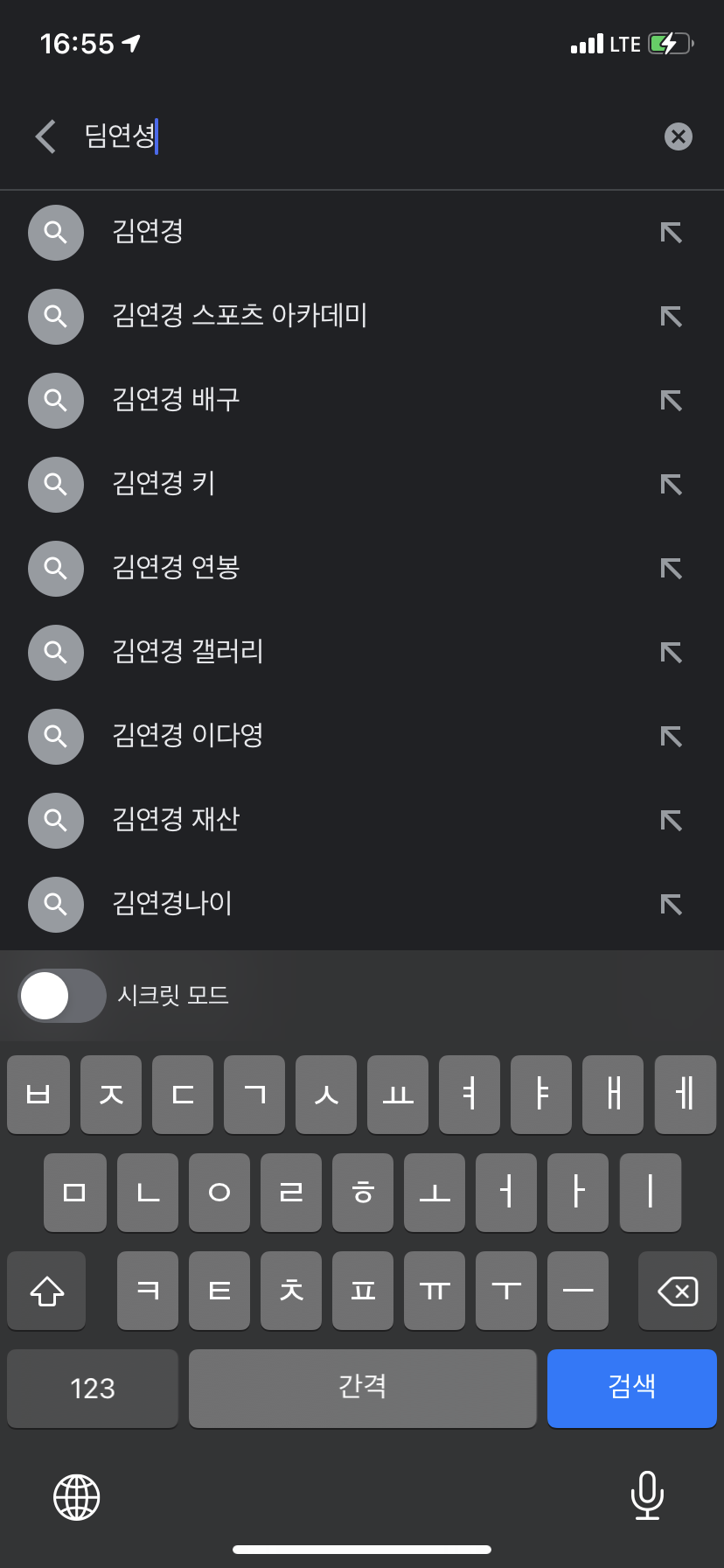The image size is (724, 1568).
Task: Insert 김연경나이 using its arrow icon
Action: click(671, 904)
